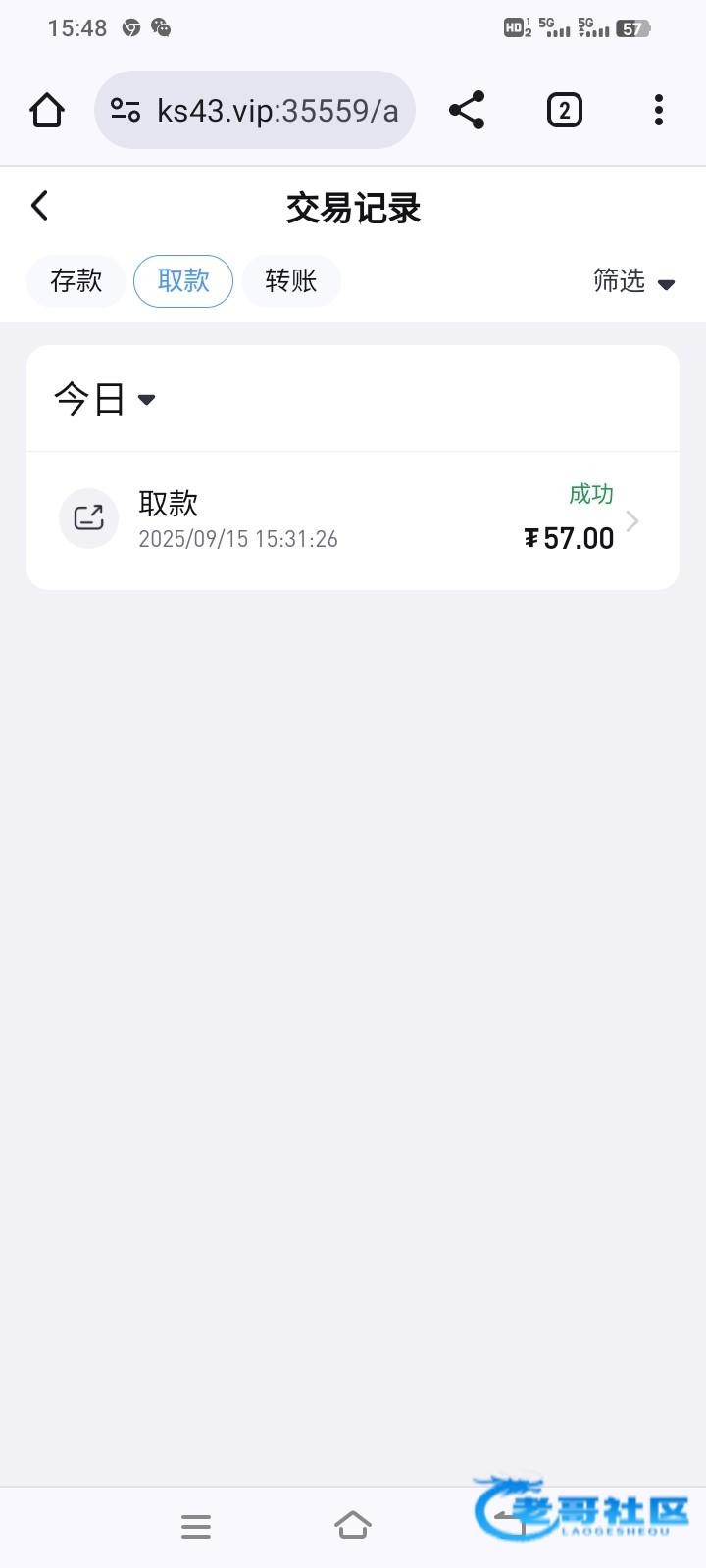Go to the system home screen
This screenshot has width=706, height=1568.
tap(353, 1526)
